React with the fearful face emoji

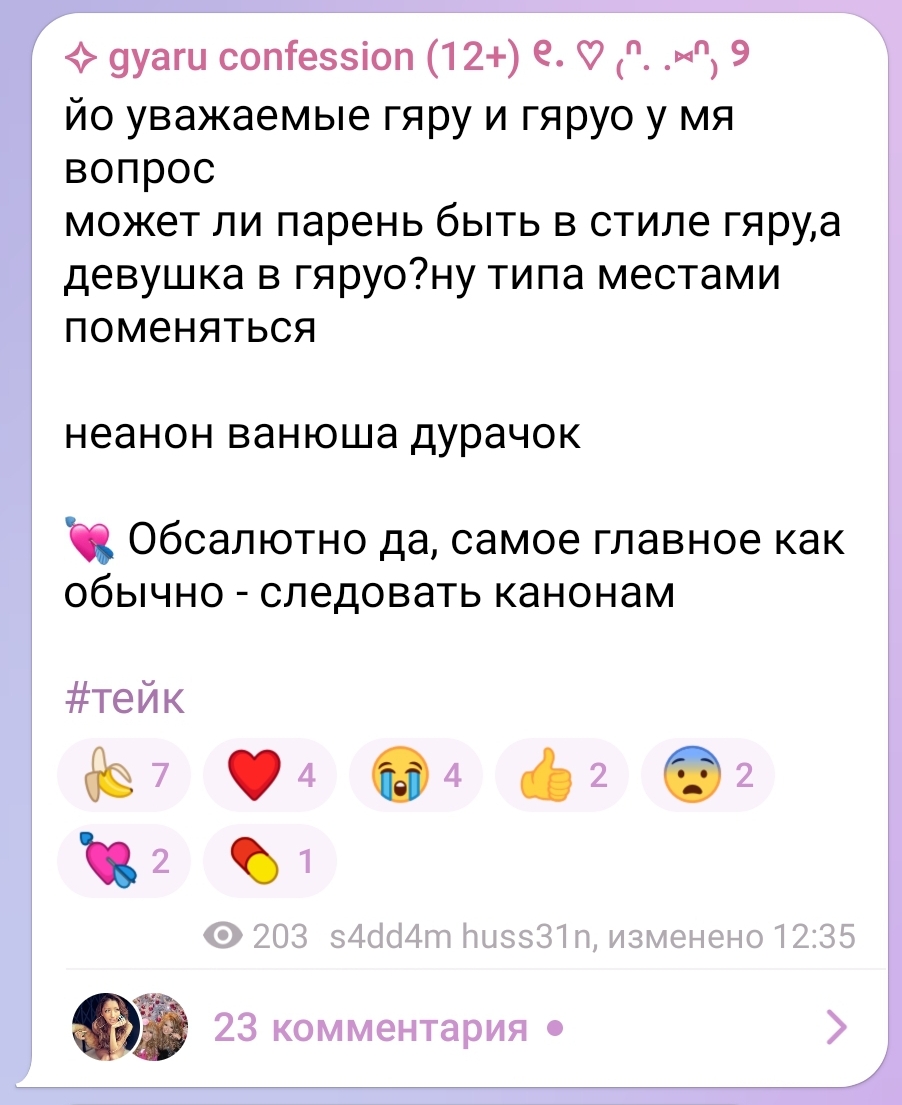click(706, 776)
